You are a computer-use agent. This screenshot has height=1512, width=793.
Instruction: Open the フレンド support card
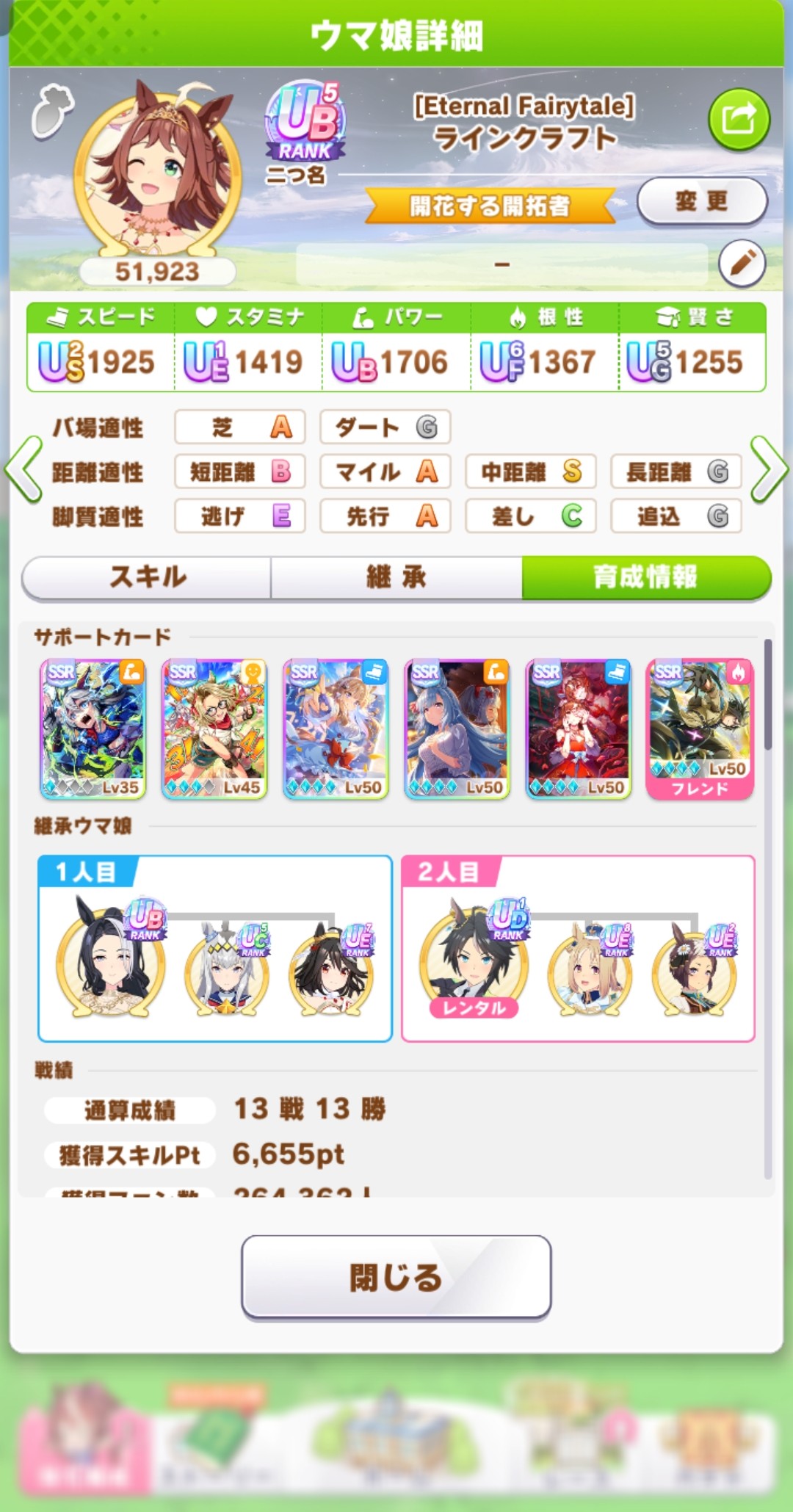[700, 728]
